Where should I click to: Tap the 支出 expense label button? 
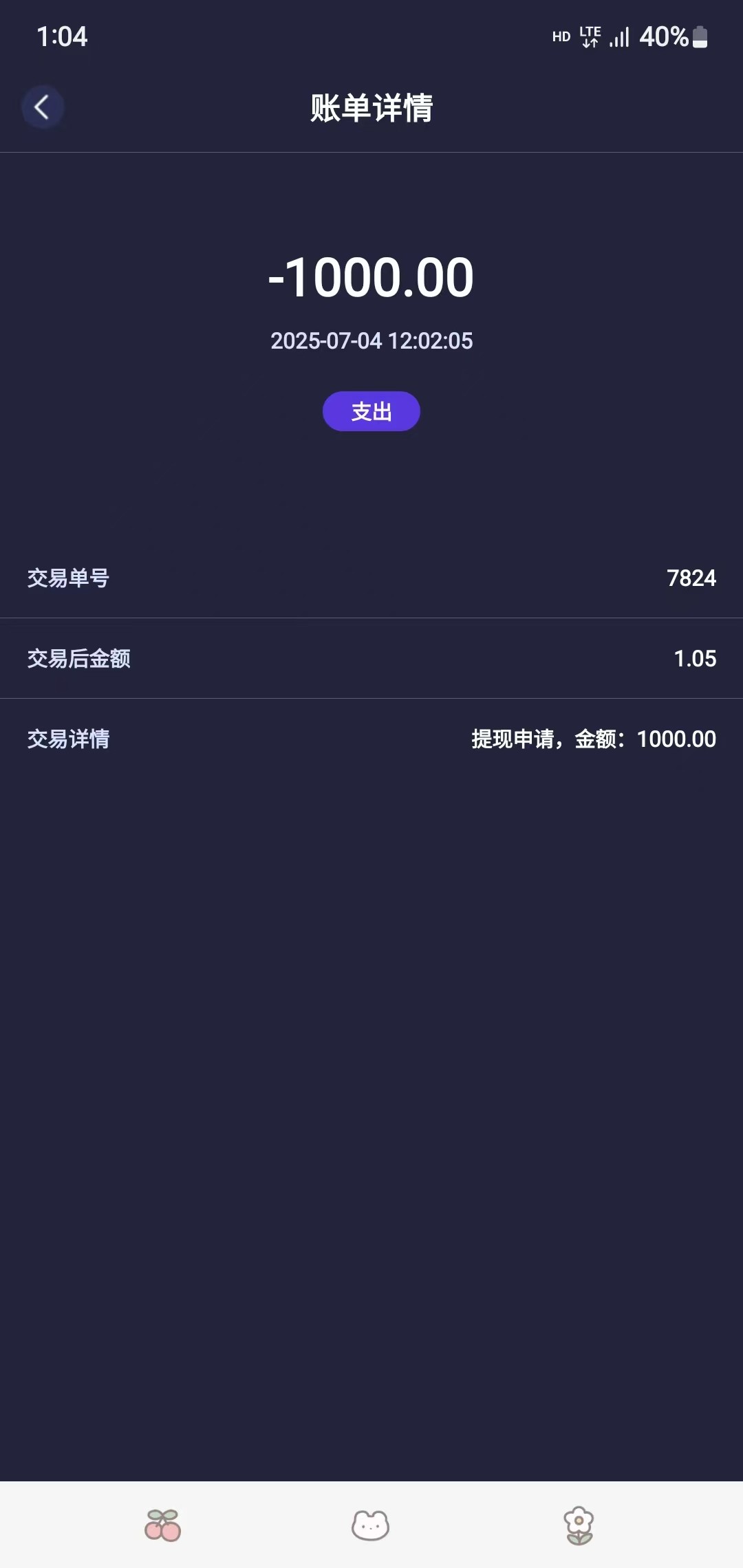[x=371, y=411]
